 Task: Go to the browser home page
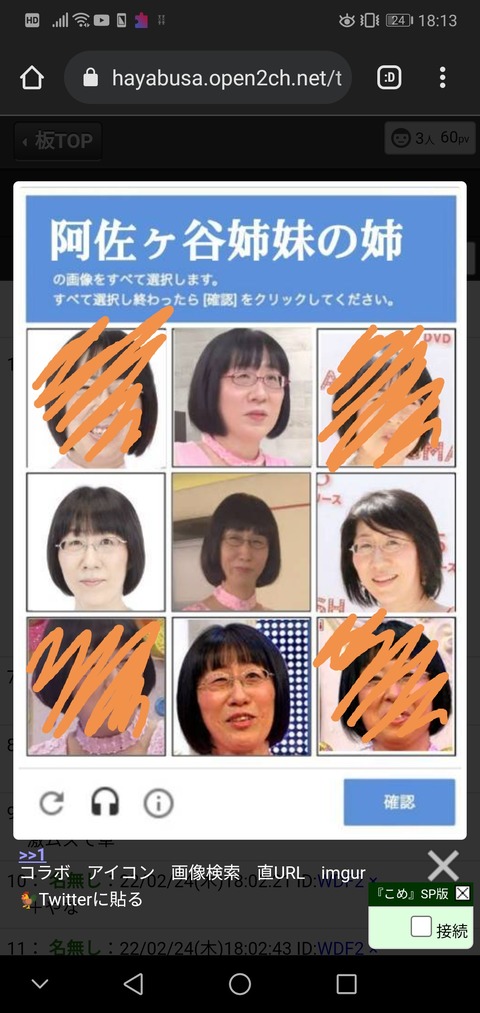click(x=32, y=78)
